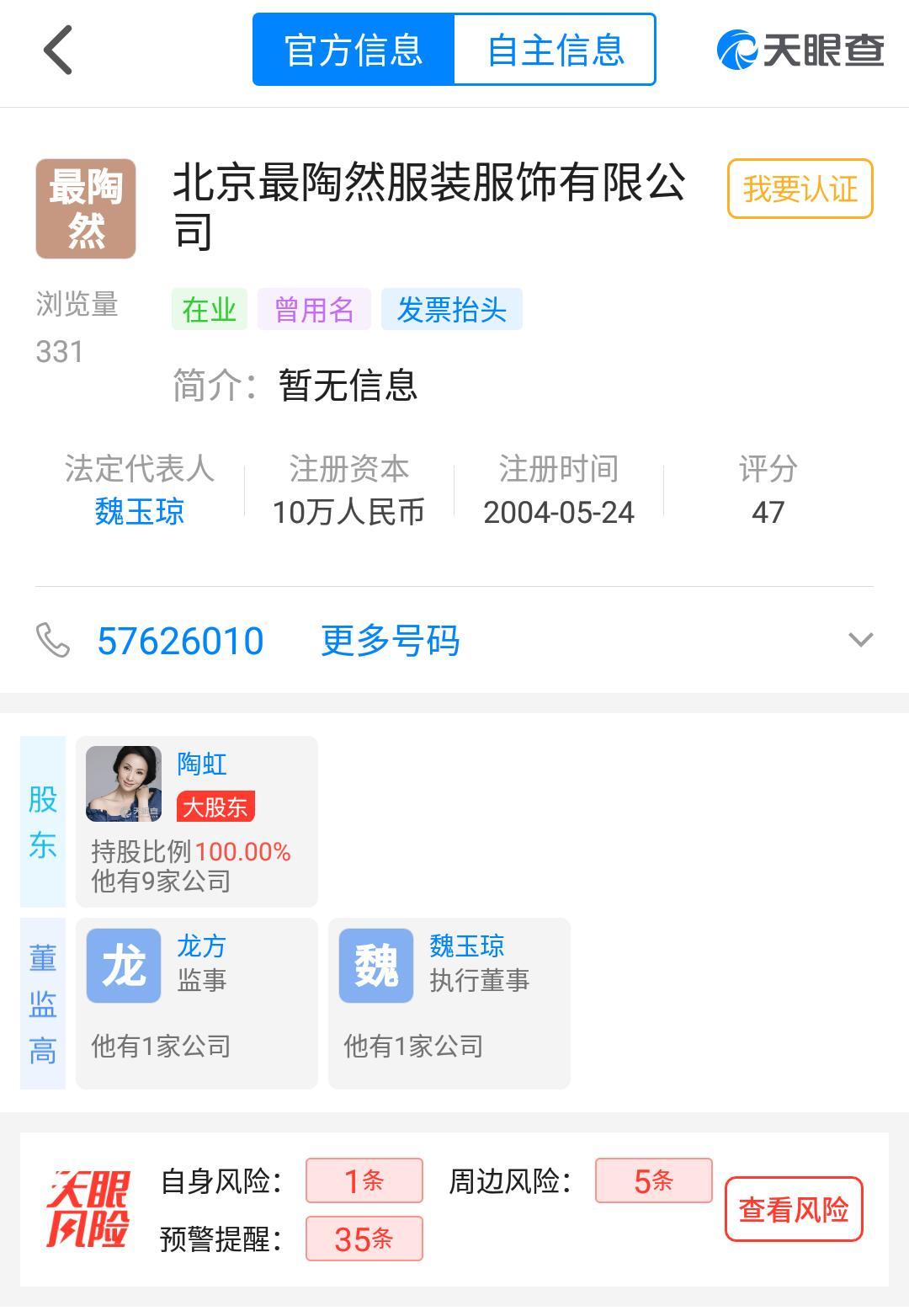Click the 35条 warning alerts badge
This screenshot has width=909, height=1316.
pos(364,1239)
